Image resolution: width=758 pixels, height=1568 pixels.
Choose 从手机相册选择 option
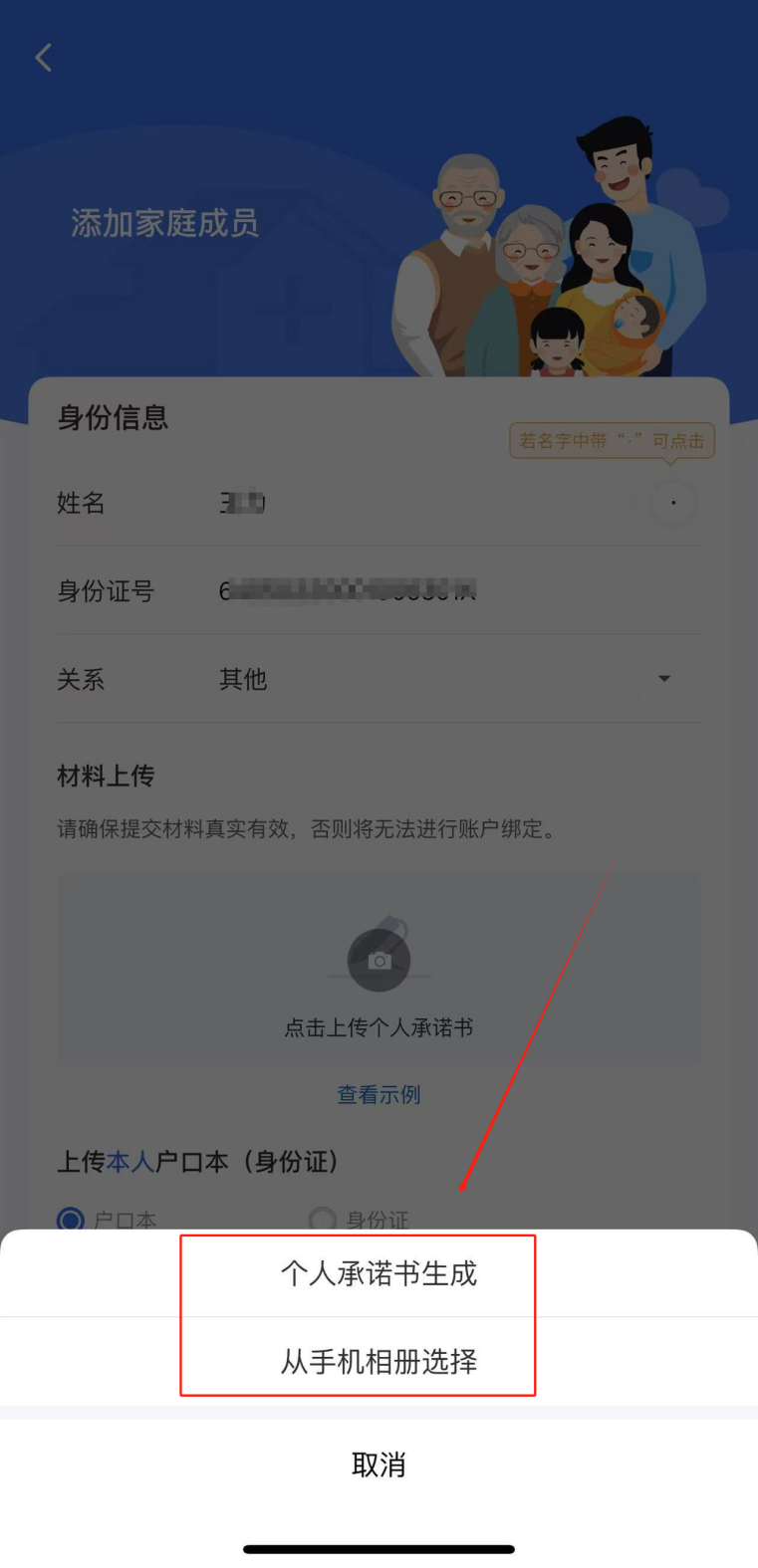379,1361
